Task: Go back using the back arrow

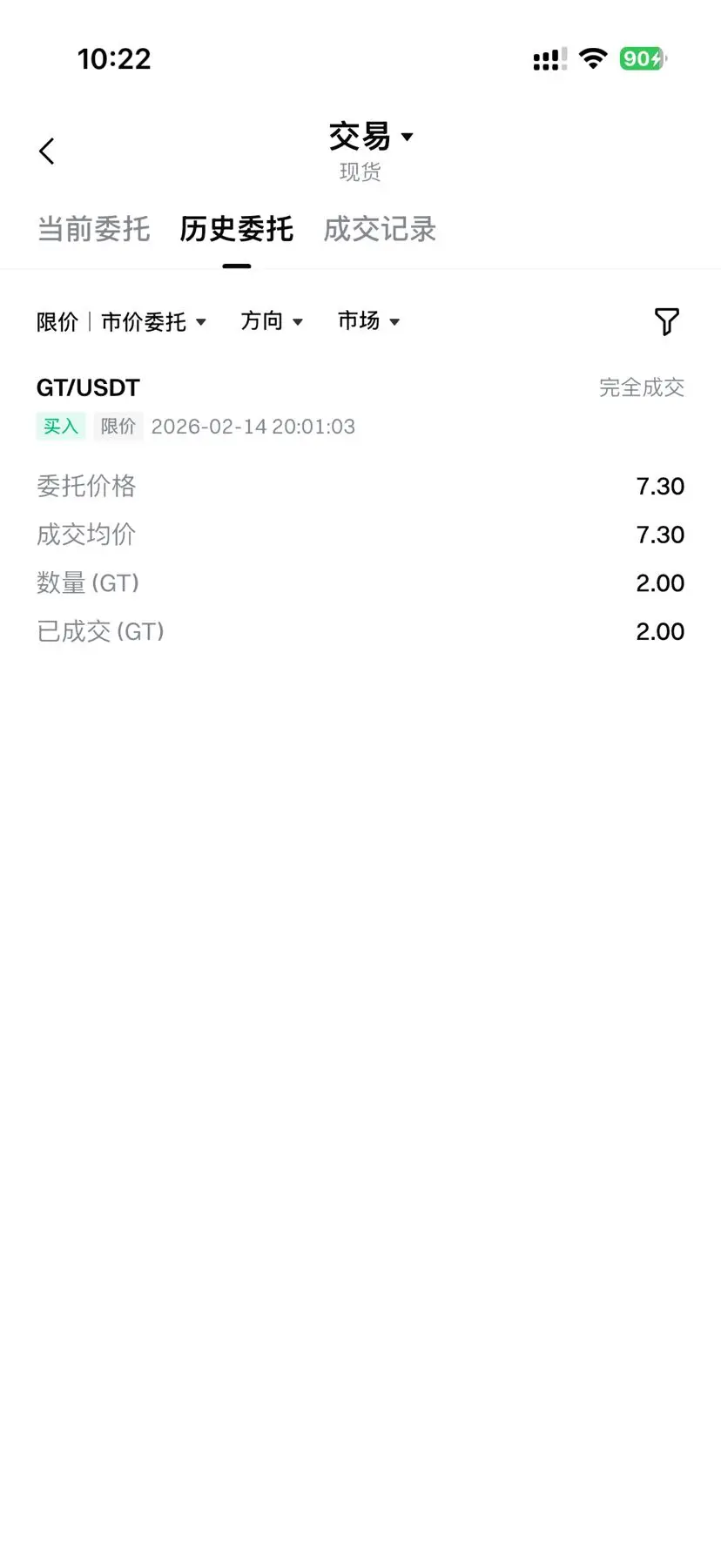Action: pyautogui.click(x=47, y=151)
